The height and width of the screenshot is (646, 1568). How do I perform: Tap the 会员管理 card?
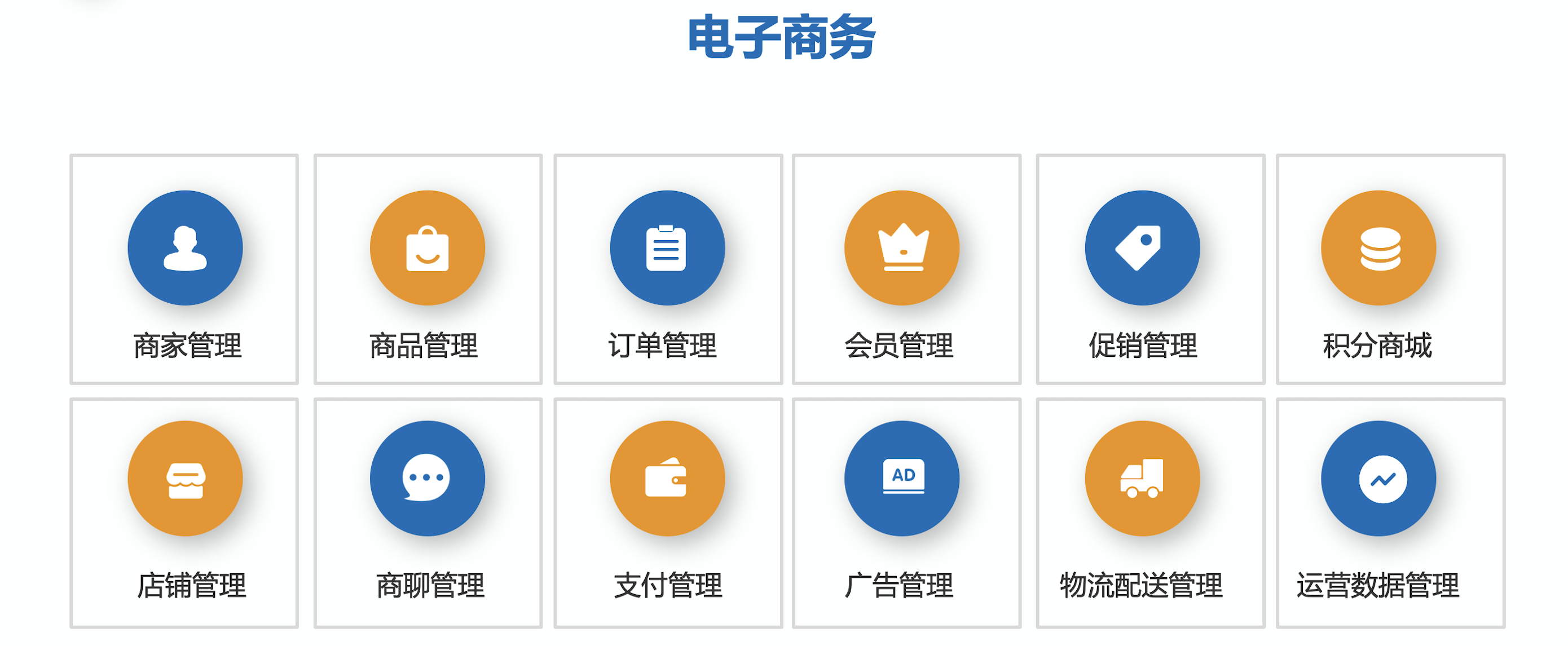(906, 269)
